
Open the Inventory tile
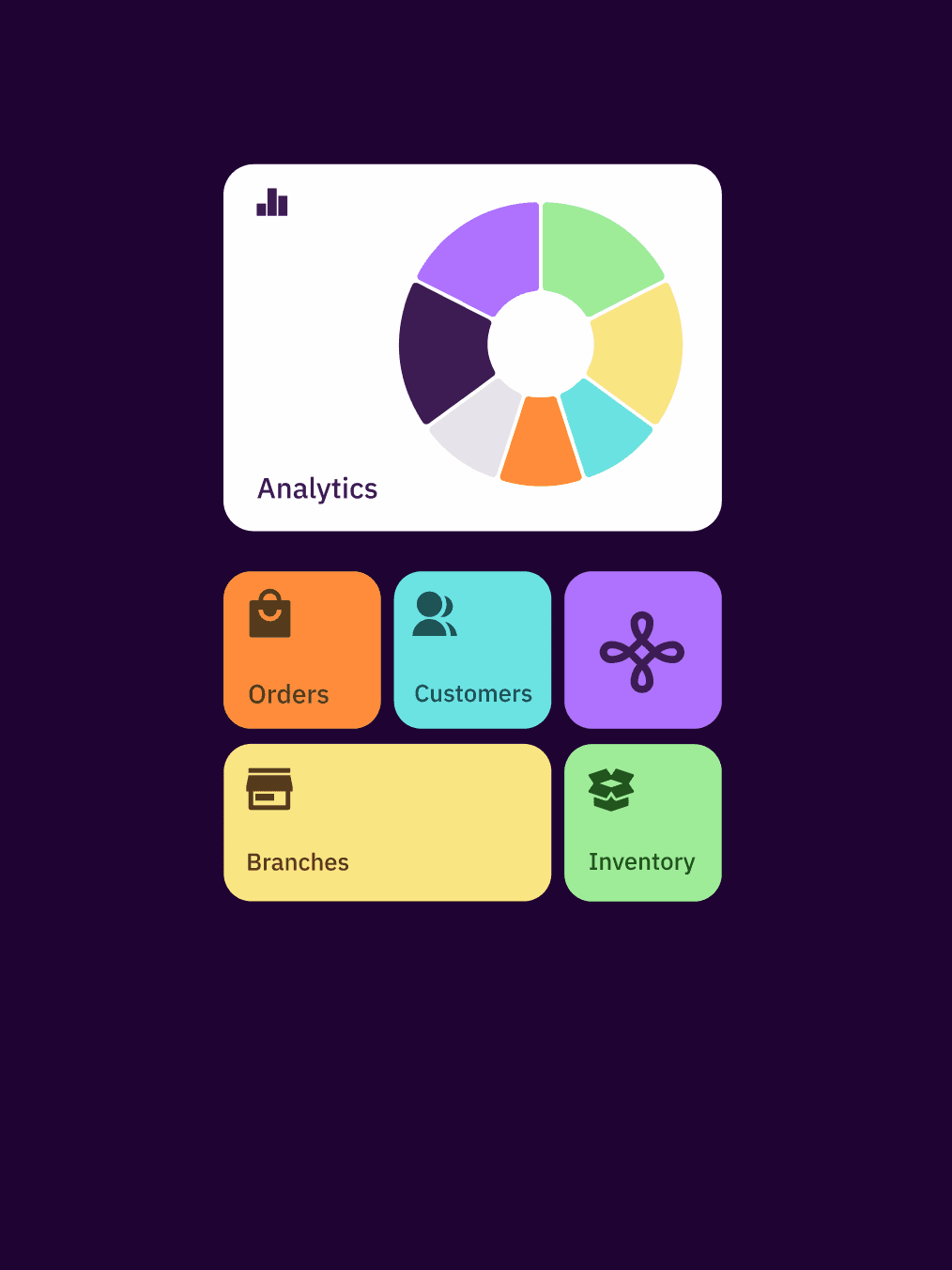click(643, 823)
